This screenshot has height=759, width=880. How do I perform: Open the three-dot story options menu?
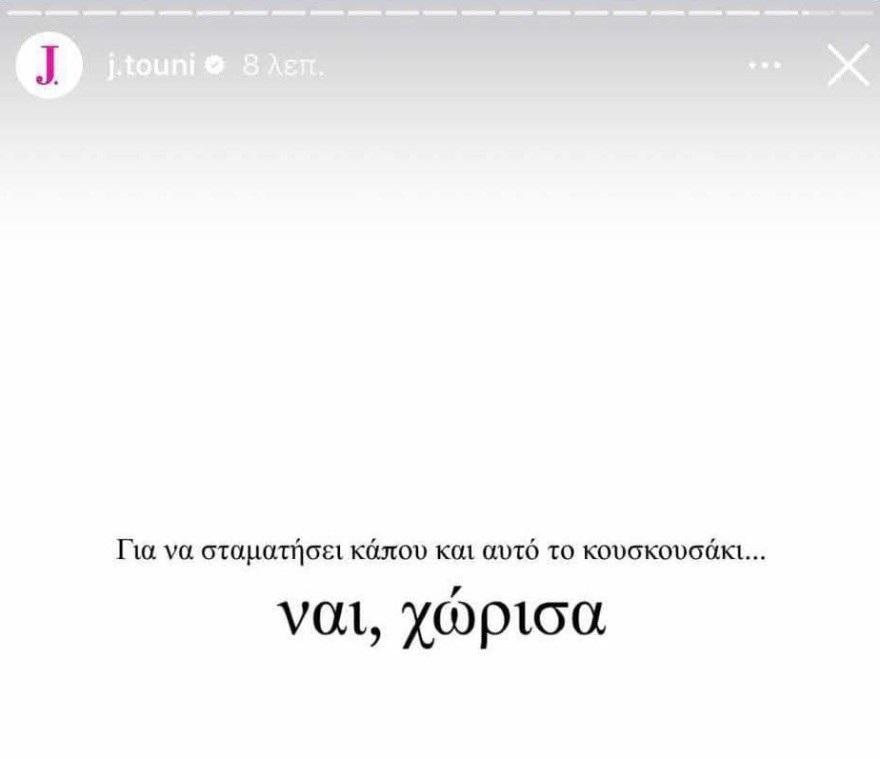click(x=764, y=66)
